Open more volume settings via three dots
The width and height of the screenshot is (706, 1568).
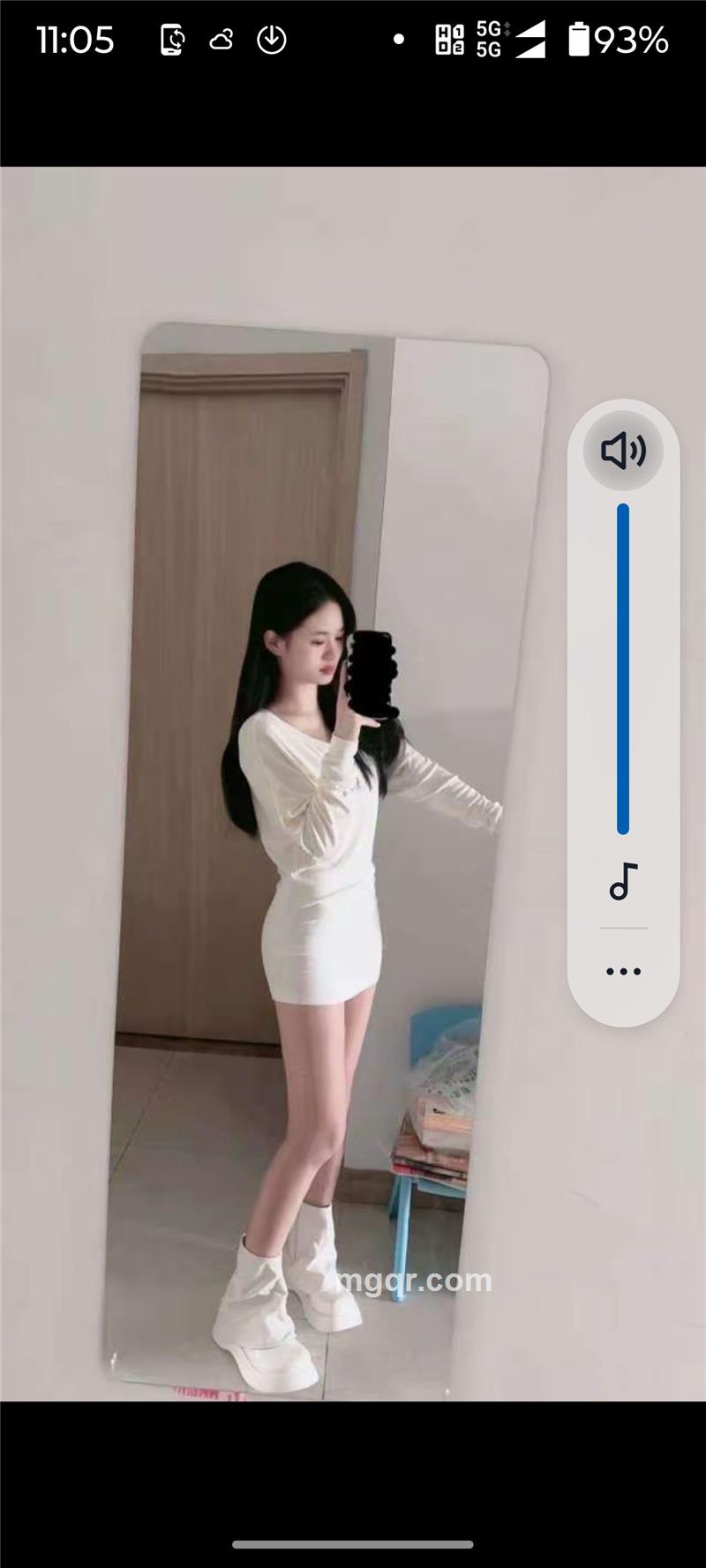(x=623, y=971)
